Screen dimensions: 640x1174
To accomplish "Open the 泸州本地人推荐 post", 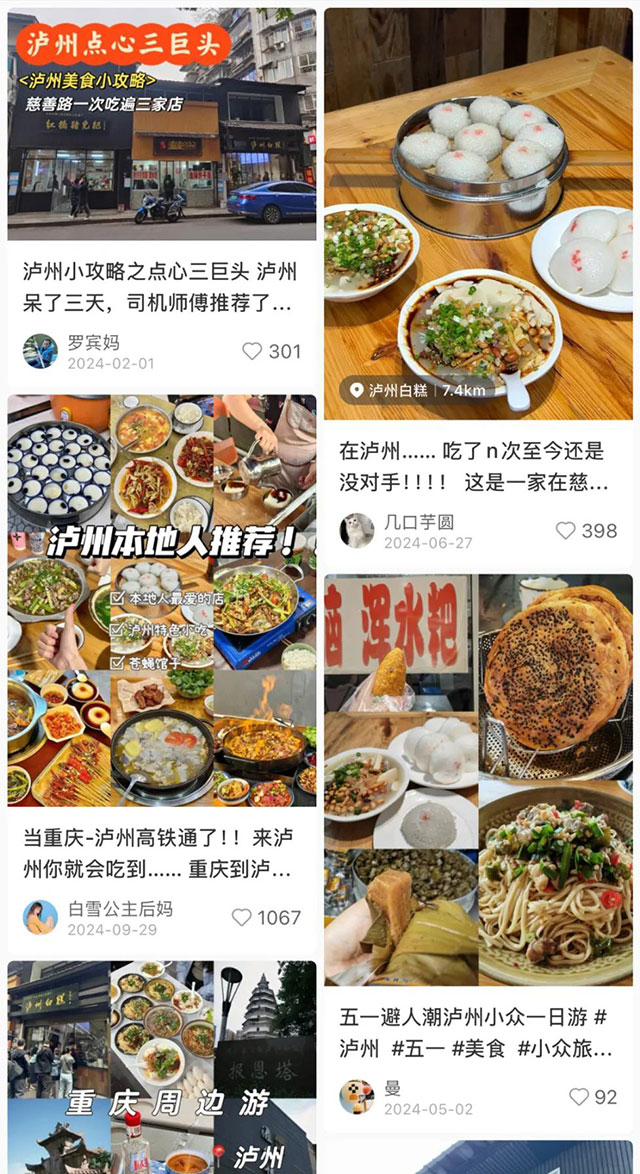I will click(x=161, y=600).
